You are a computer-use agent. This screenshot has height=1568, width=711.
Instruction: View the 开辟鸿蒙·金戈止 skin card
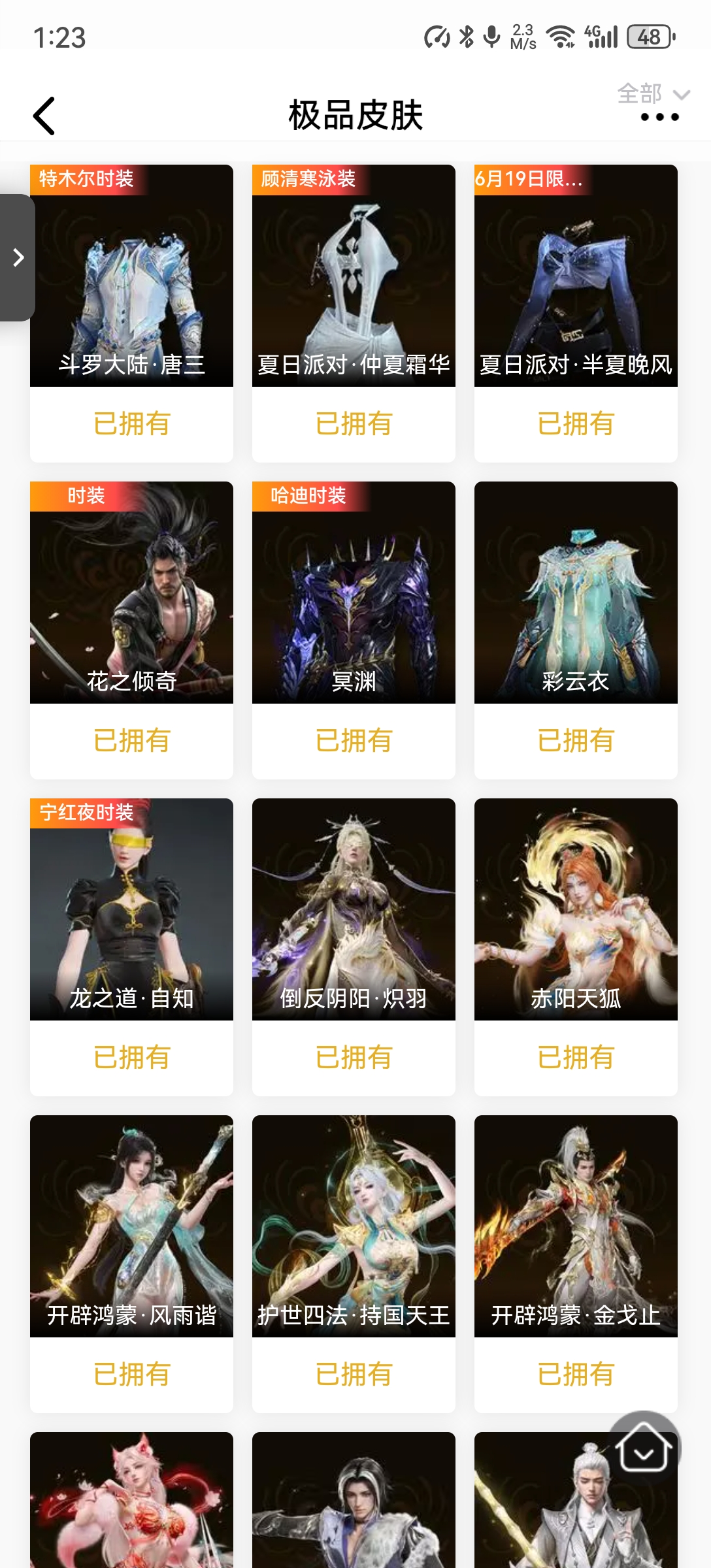pos(576,1226)
